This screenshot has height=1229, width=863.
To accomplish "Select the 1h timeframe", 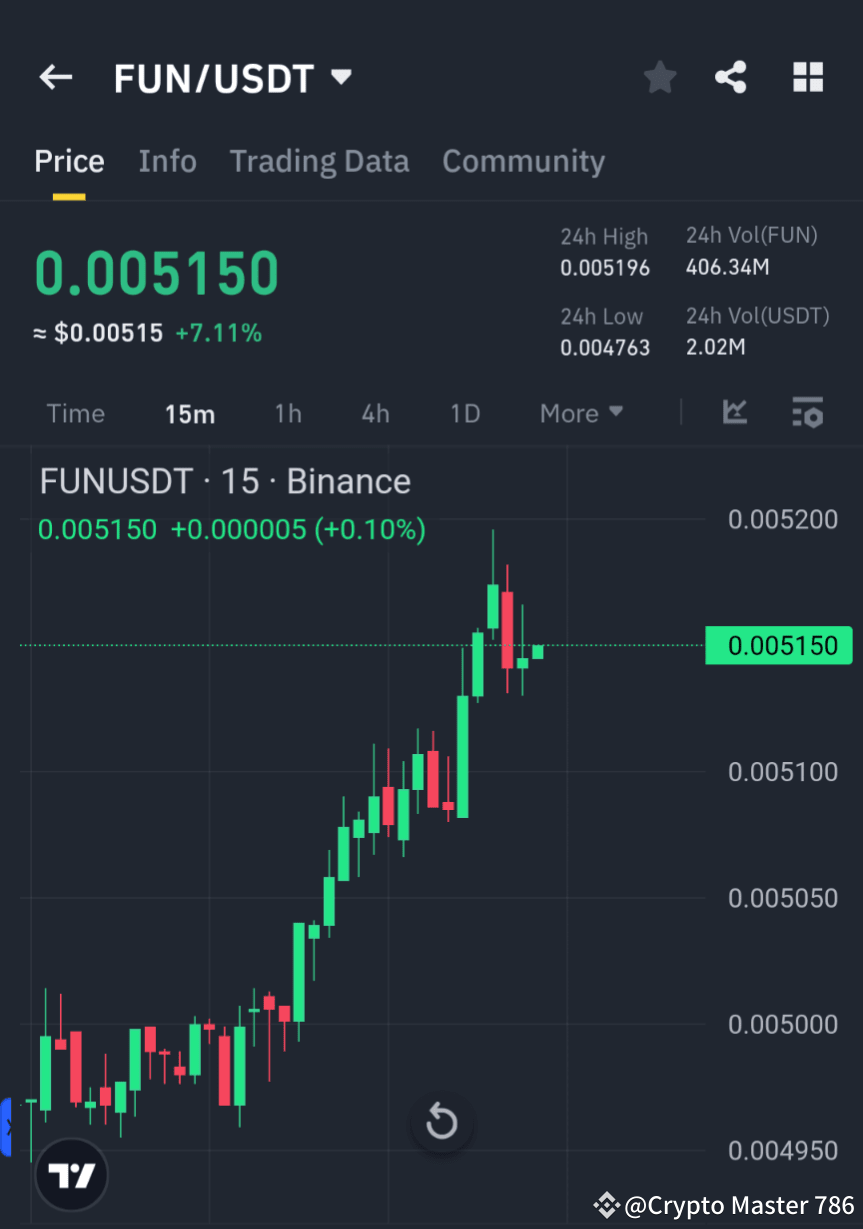I will click(x=288, y=413).
